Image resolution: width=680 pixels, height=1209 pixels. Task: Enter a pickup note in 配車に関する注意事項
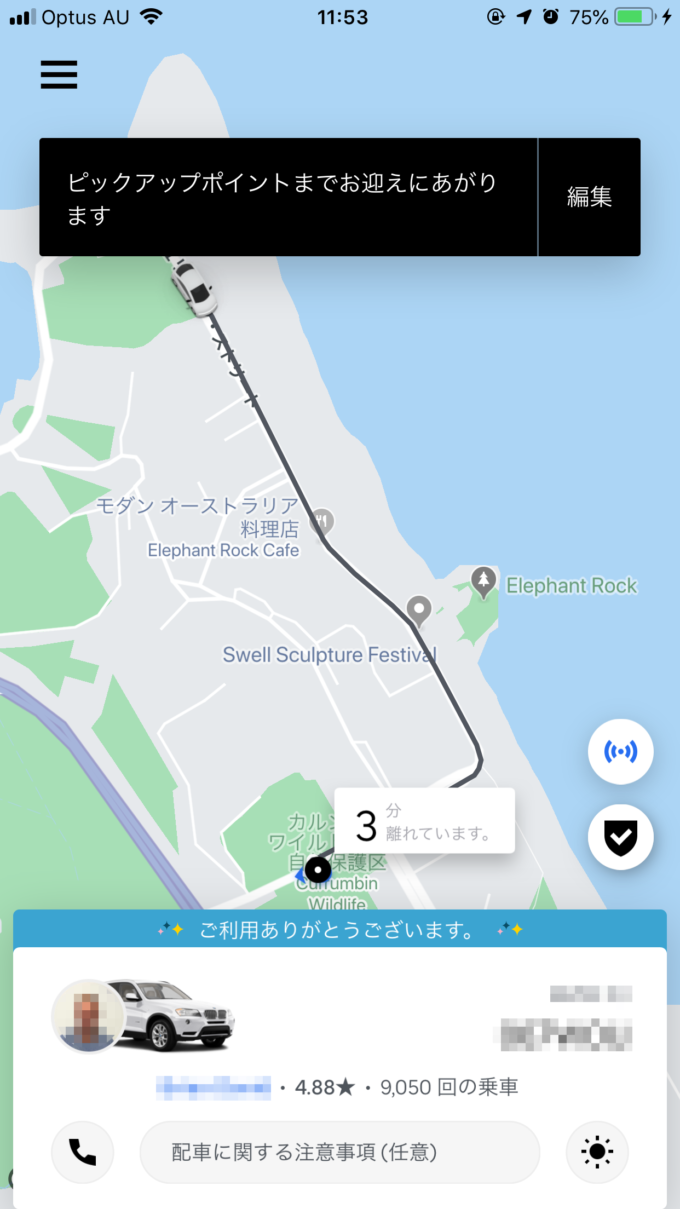pyautogui.click(x=339, y=1153)
